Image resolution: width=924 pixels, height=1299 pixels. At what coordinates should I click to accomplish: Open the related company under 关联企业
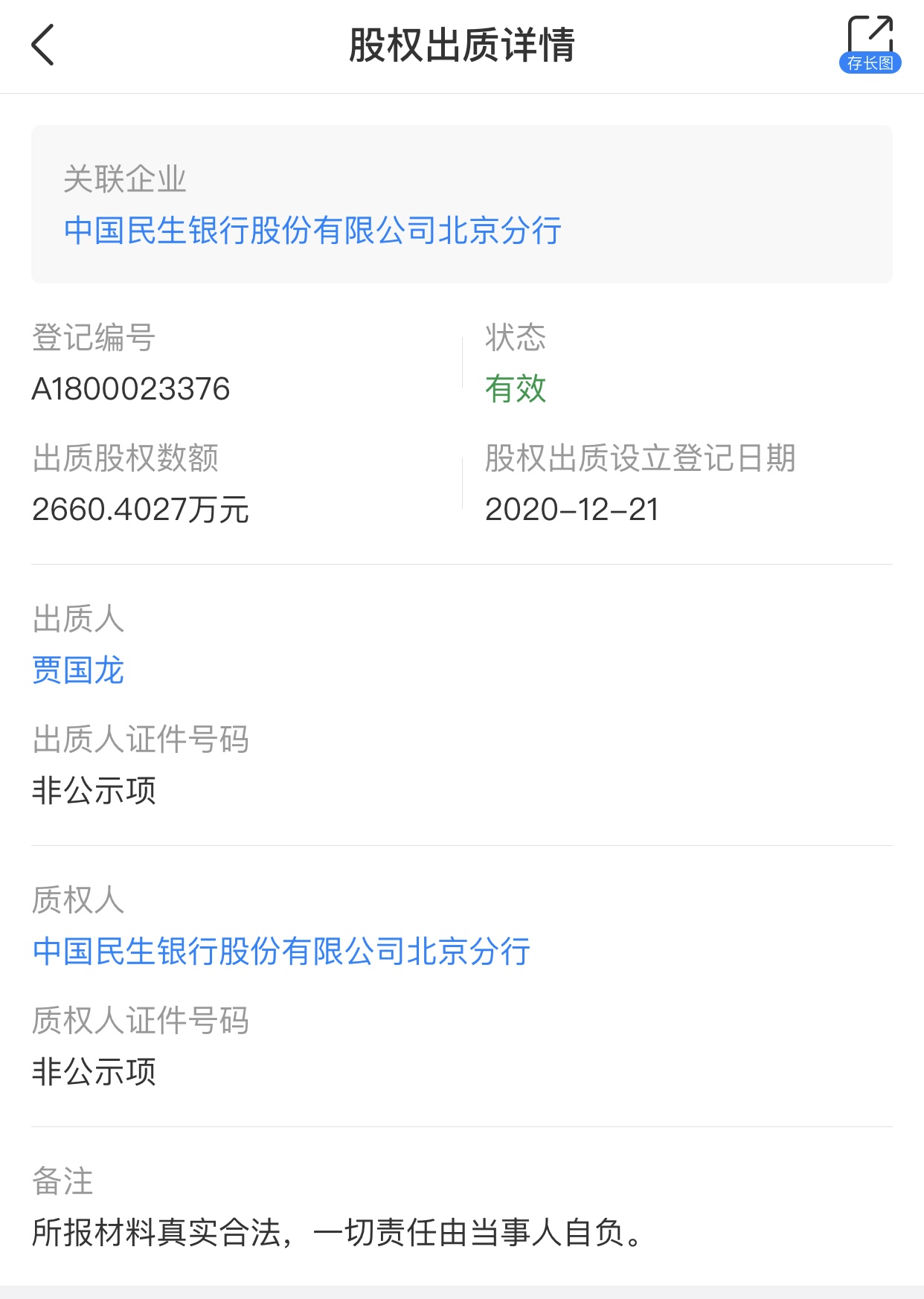[x=312, y=230]
